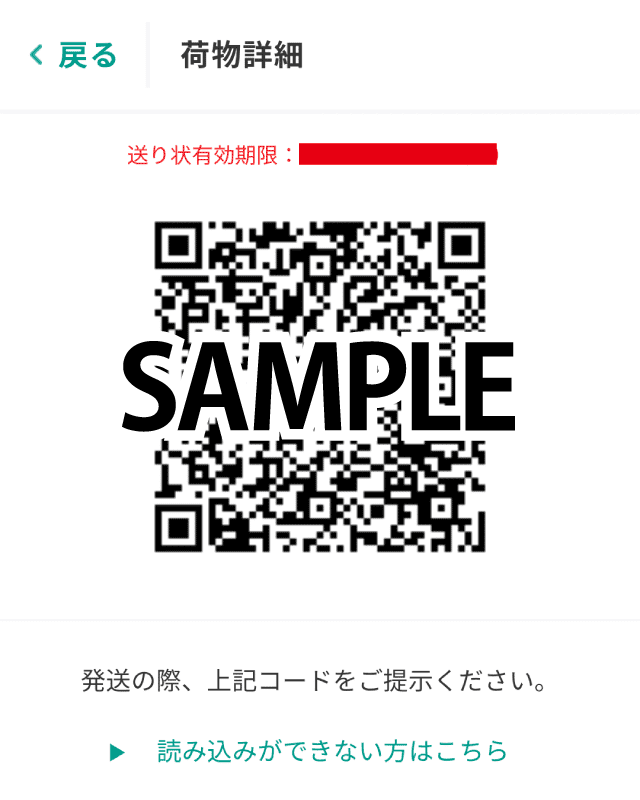Open the 読み込みができない方はこちら link
The height and width of the screenshot is (800, 640).
click(x=331, y=751)
